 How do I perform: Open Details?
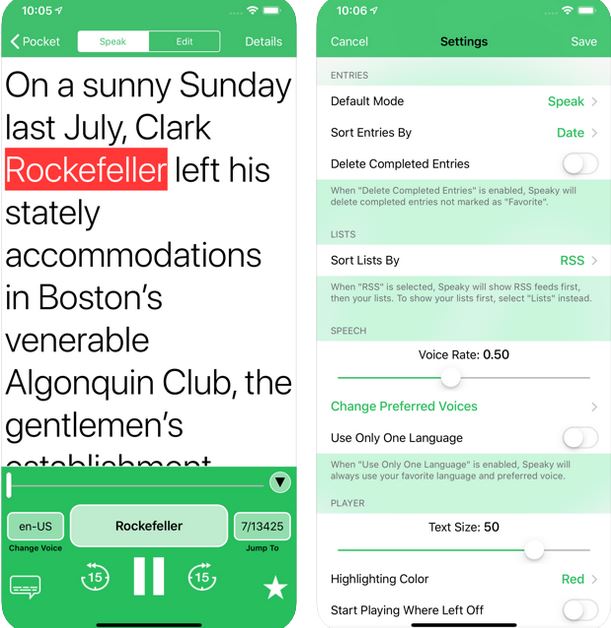(263, 41)
